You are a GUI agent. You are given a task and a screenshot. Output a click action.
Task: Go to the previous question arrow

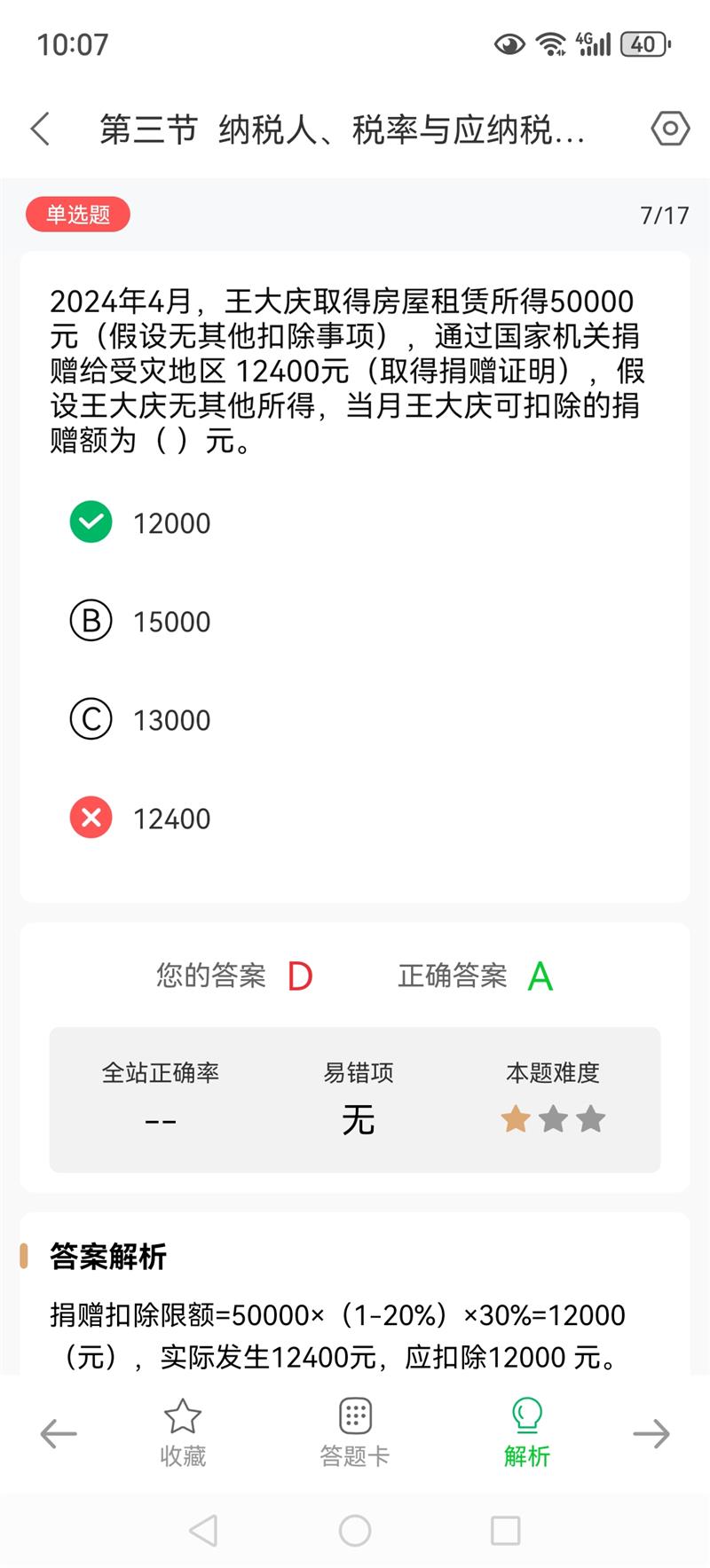59,1434
